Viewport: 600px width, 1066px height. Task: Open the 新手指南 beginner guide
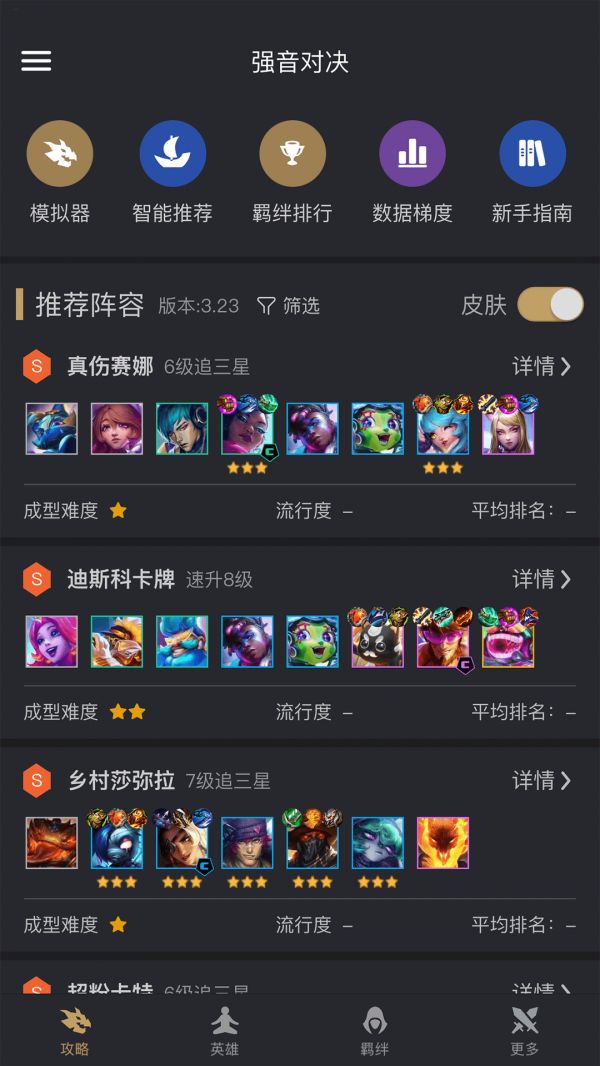tap(532, 173)
